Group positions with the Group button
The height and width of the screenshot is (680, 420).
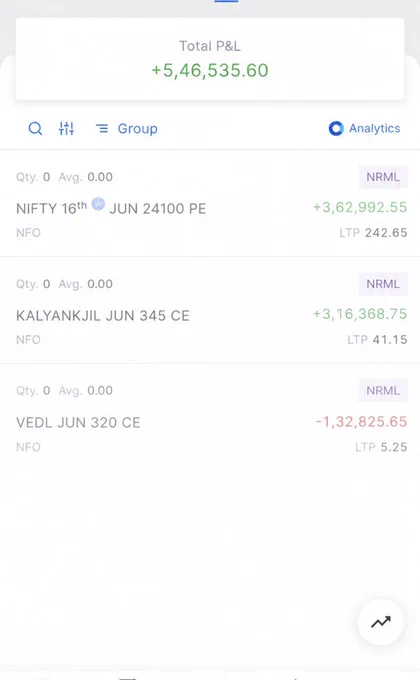[x=127, y=129]
